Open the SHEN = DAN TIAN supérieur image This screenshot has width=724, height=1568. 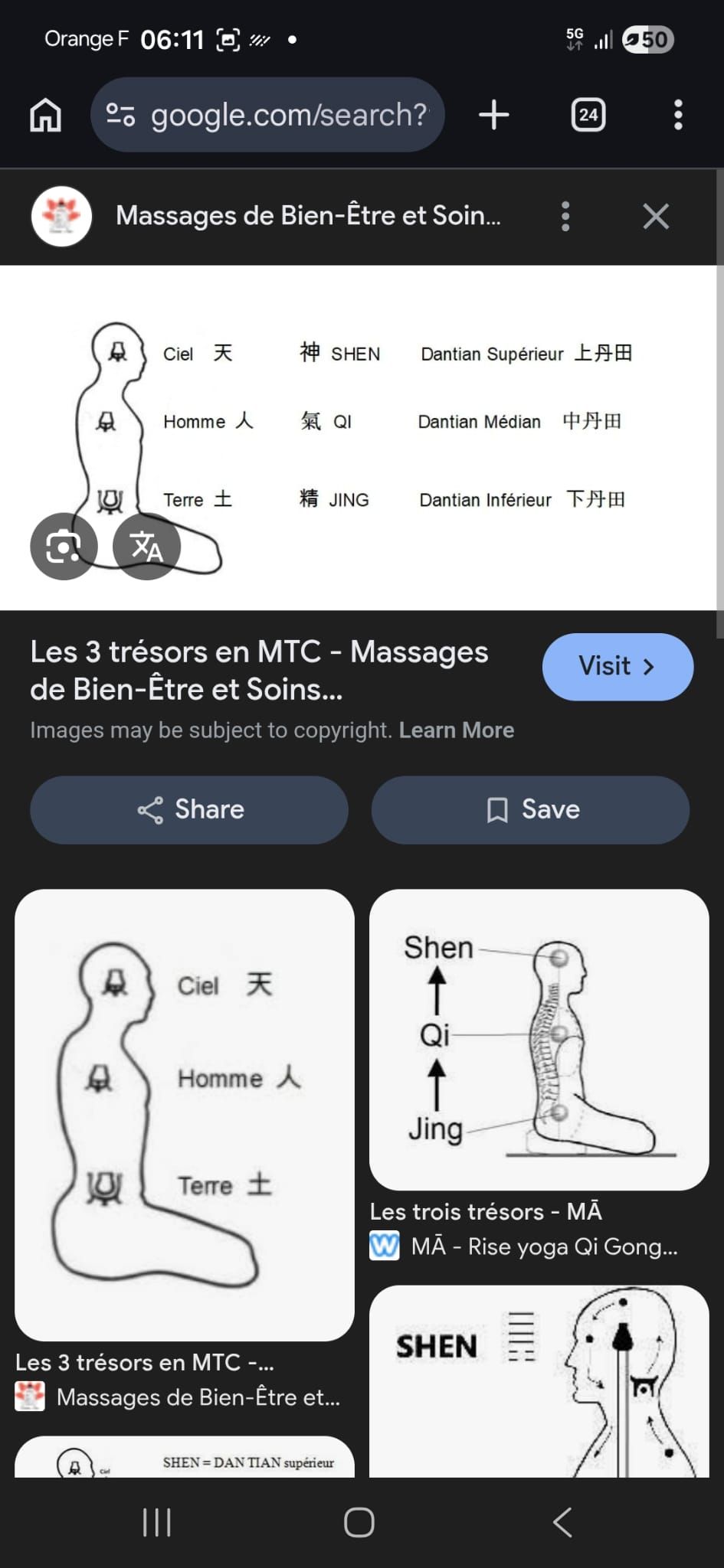[185, 1457]
